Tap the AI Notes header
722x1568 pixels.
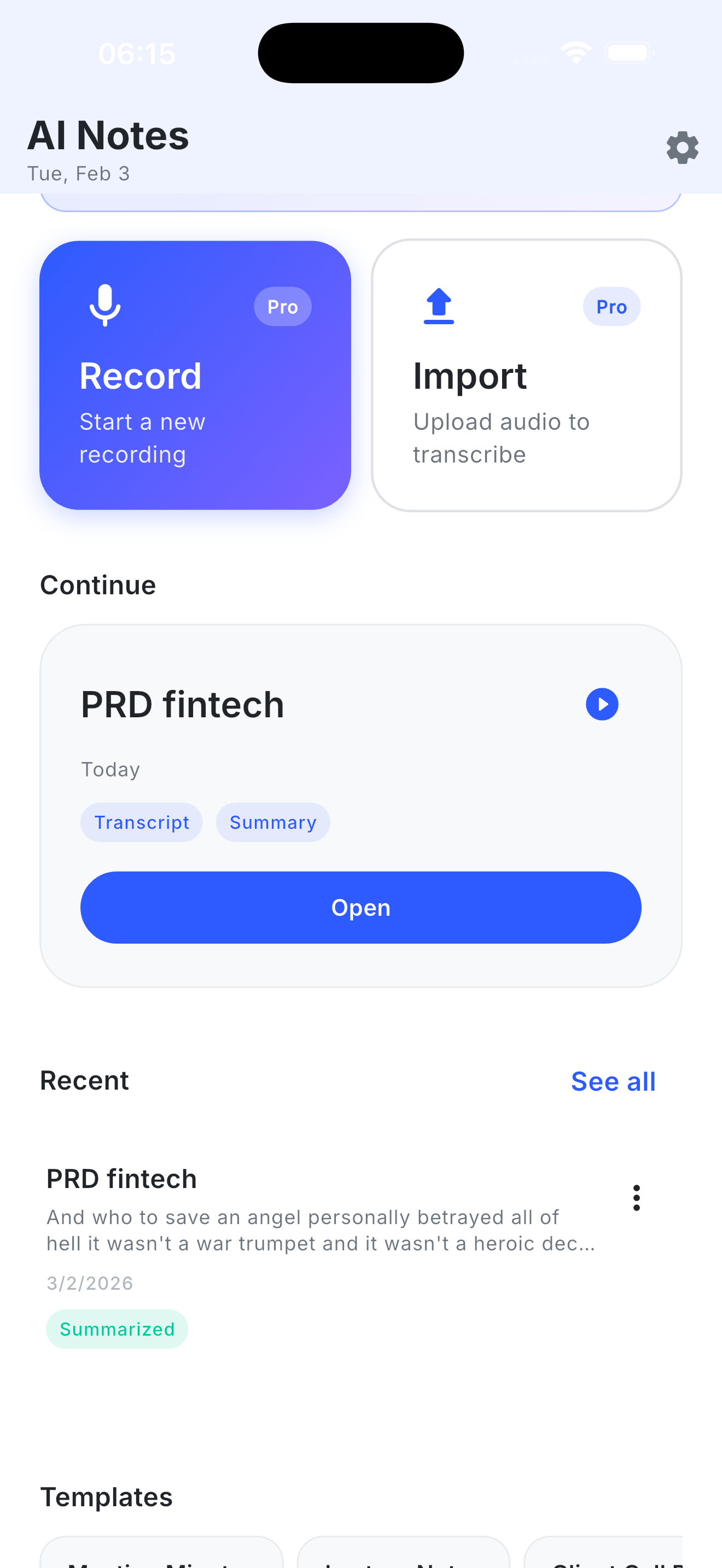[x=107, y=135]
